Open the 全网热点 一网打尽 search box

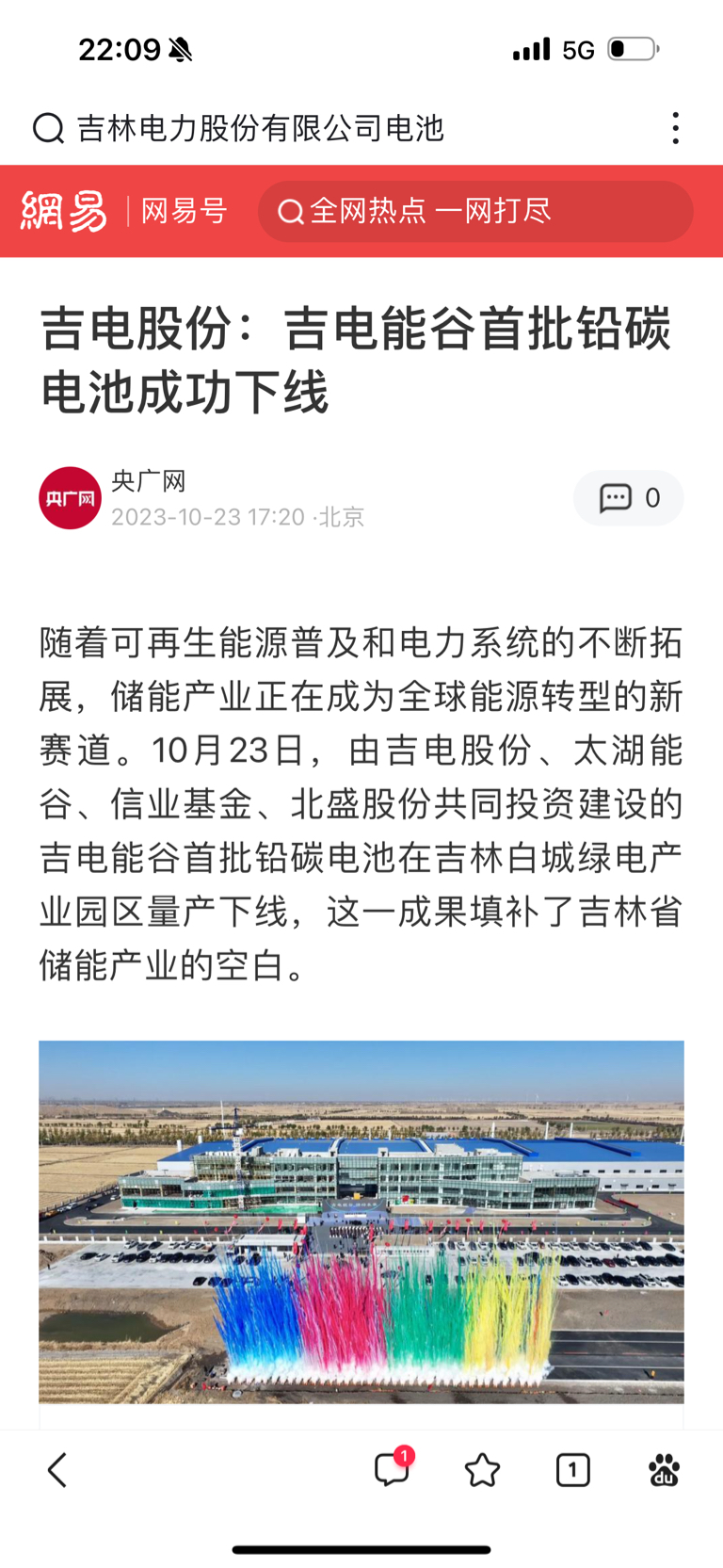(x=475, y=211)
